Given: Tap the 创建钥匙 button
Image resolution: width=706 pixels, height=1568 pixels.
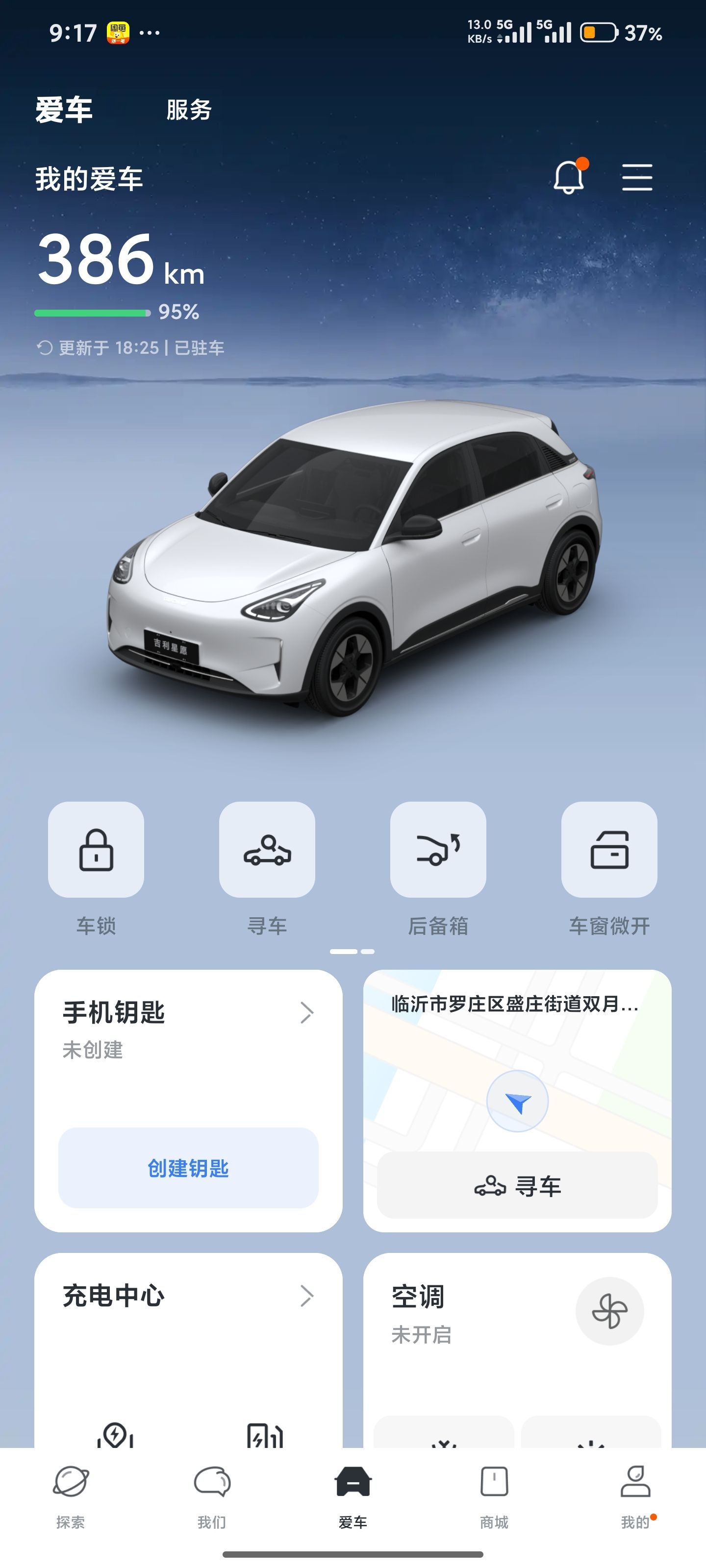Looking at the screenshot, I should pos(188,1168).
